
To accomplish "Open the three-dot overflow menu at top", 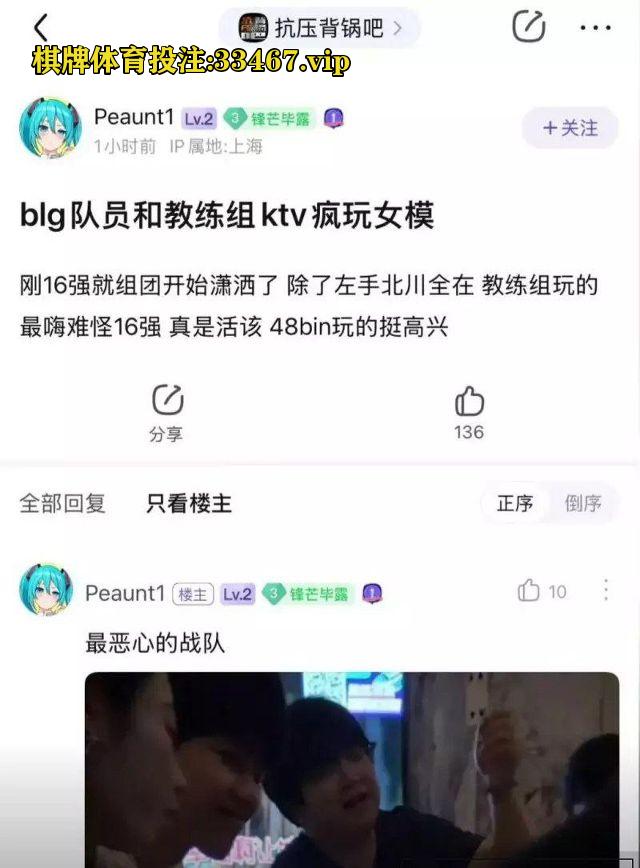I will pos(595,27).
